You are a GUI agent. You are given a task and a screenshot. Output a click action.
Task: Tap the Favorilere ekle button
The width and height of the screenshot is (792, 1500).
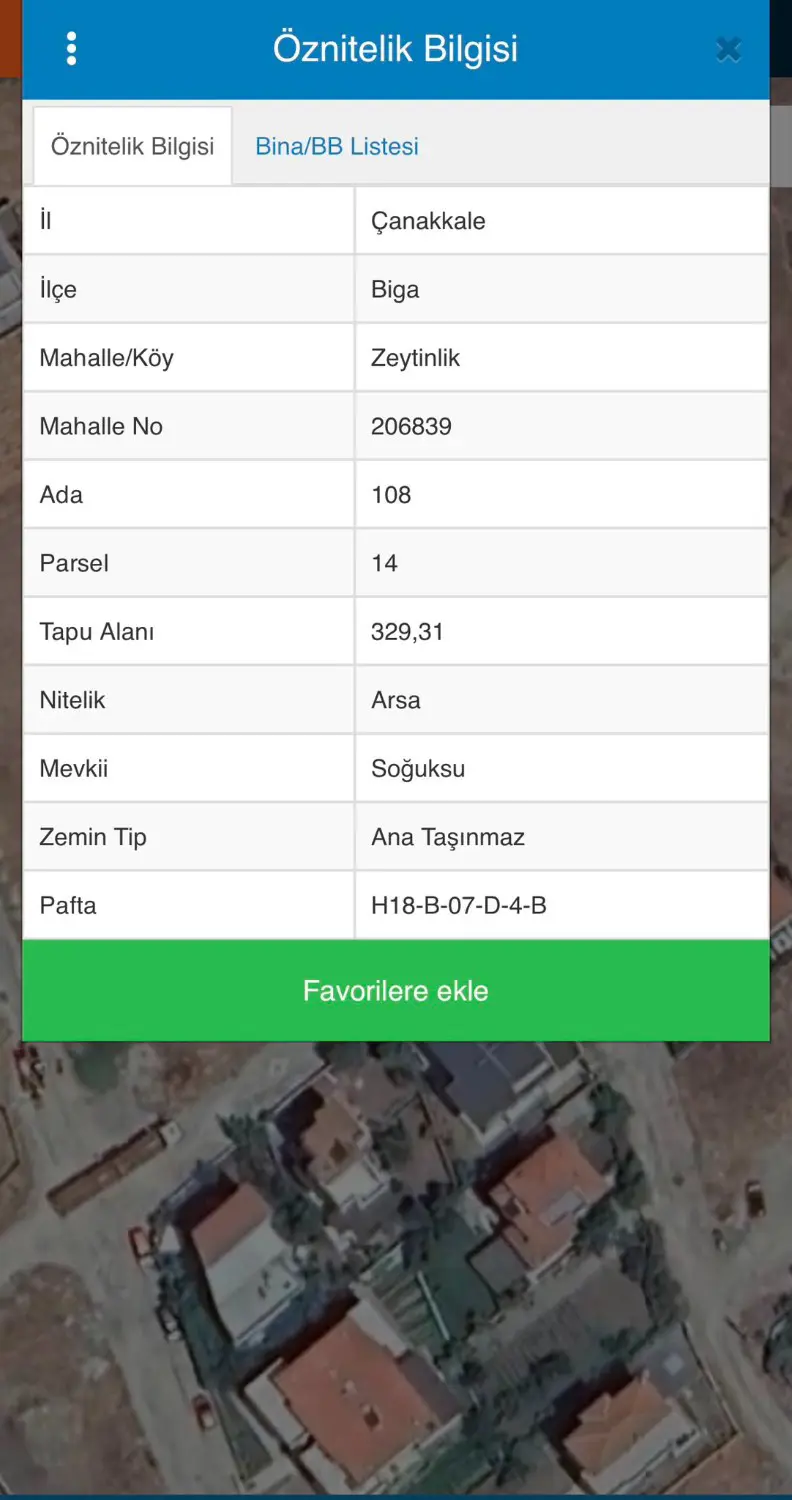pyautogui.click(x=396, y=991)
